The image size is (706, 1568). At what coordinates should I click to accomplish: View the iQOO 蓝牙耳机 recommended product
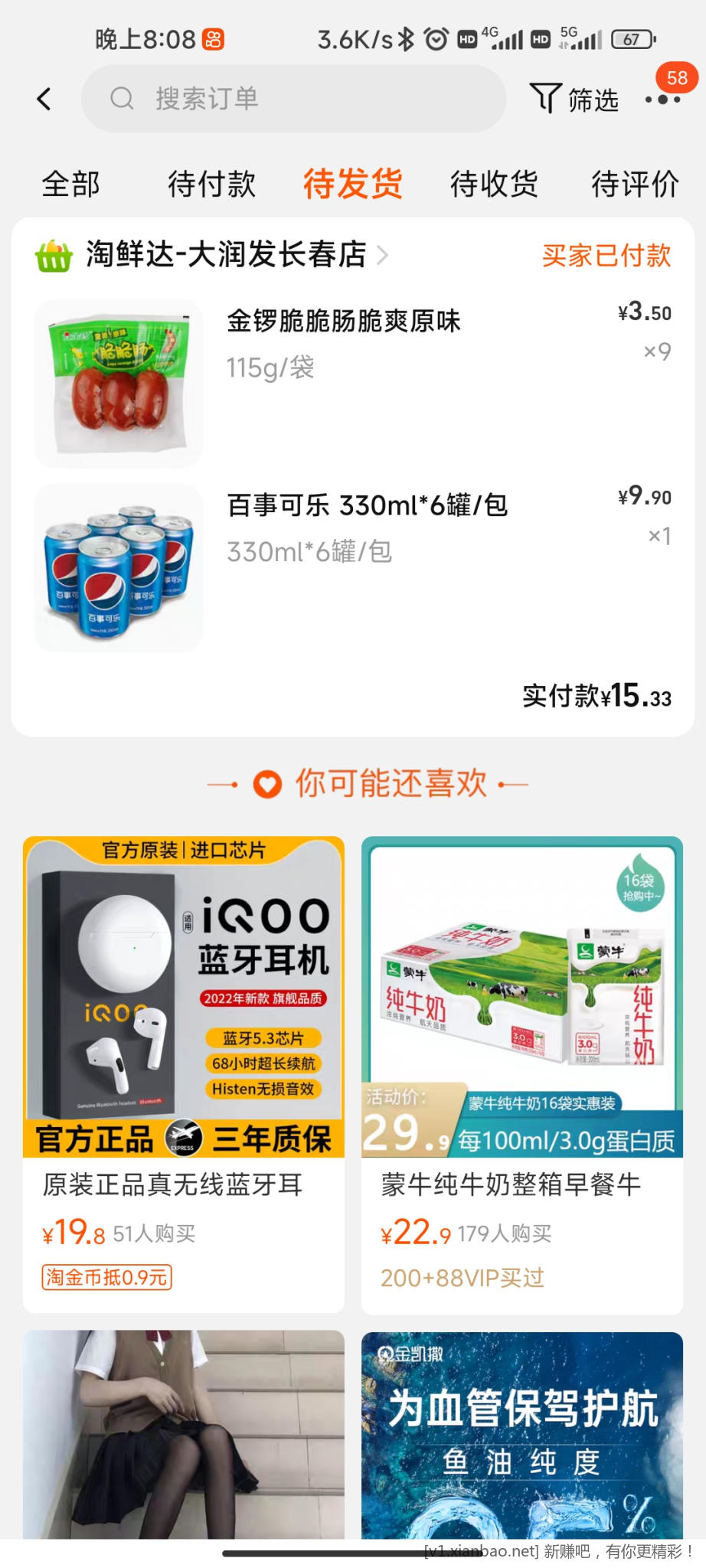(x=184, y=1072)
